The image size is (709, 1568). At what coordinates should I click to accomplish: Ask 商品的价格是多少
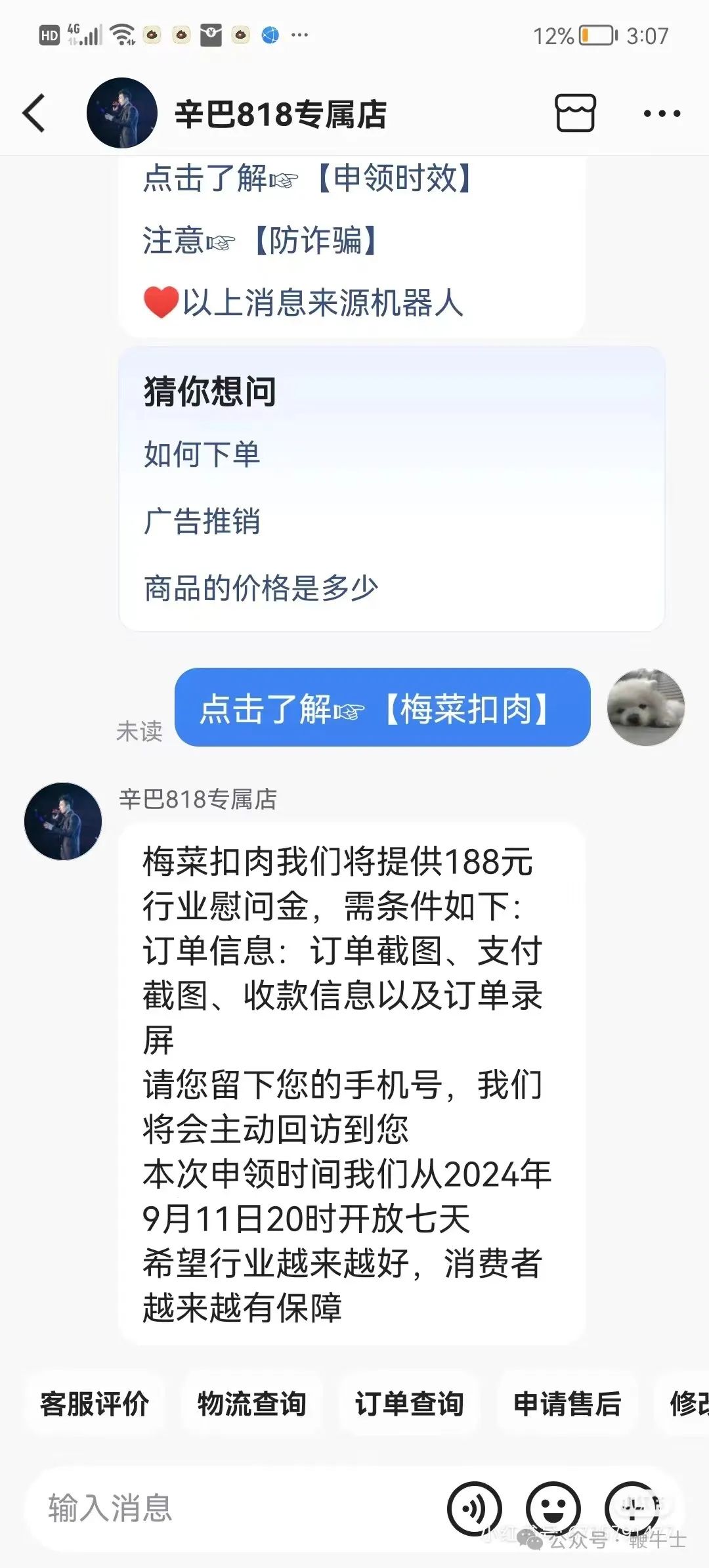click(261, 588)
